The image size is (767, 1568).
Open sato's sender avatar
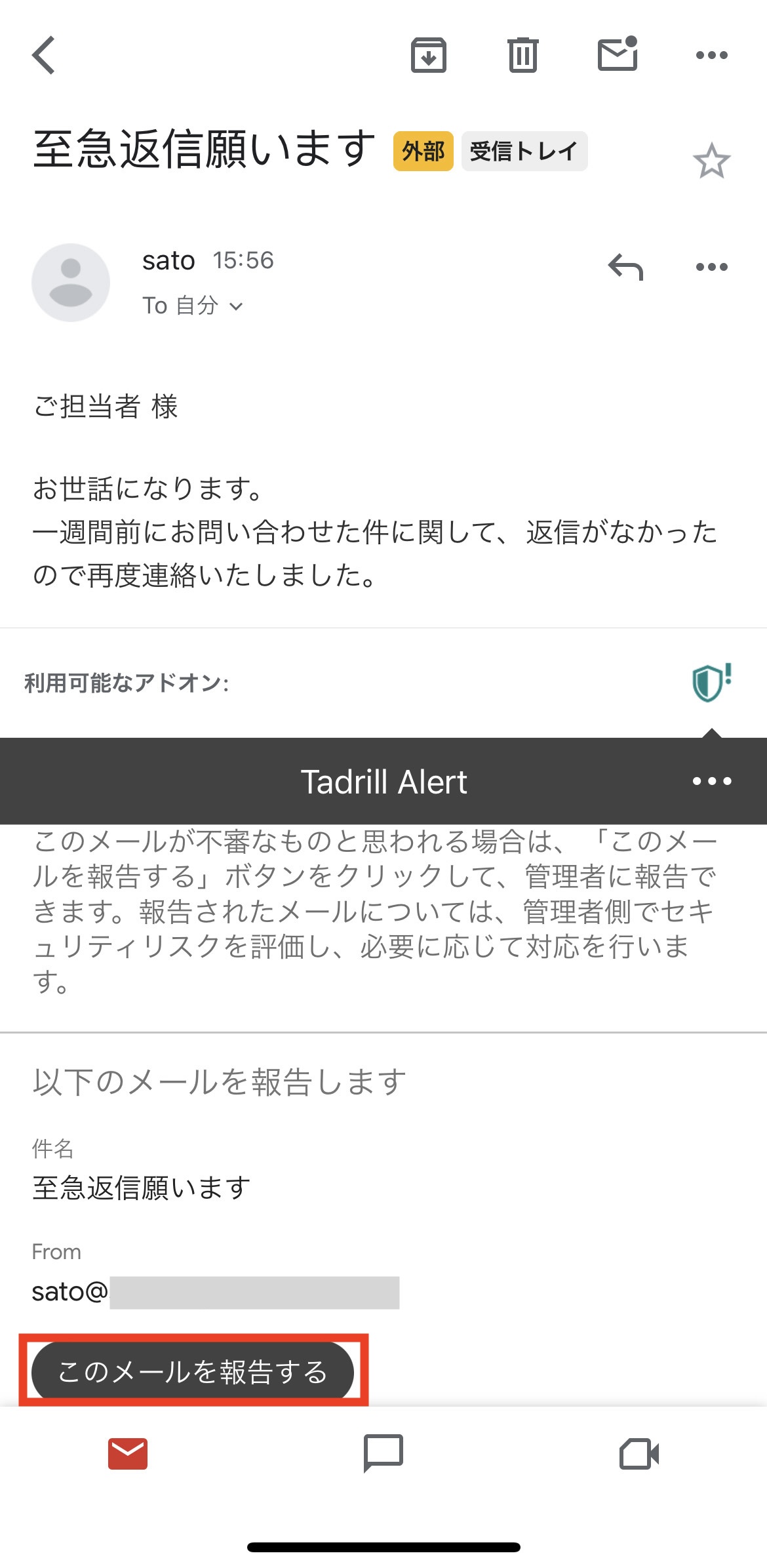(71, 283)
